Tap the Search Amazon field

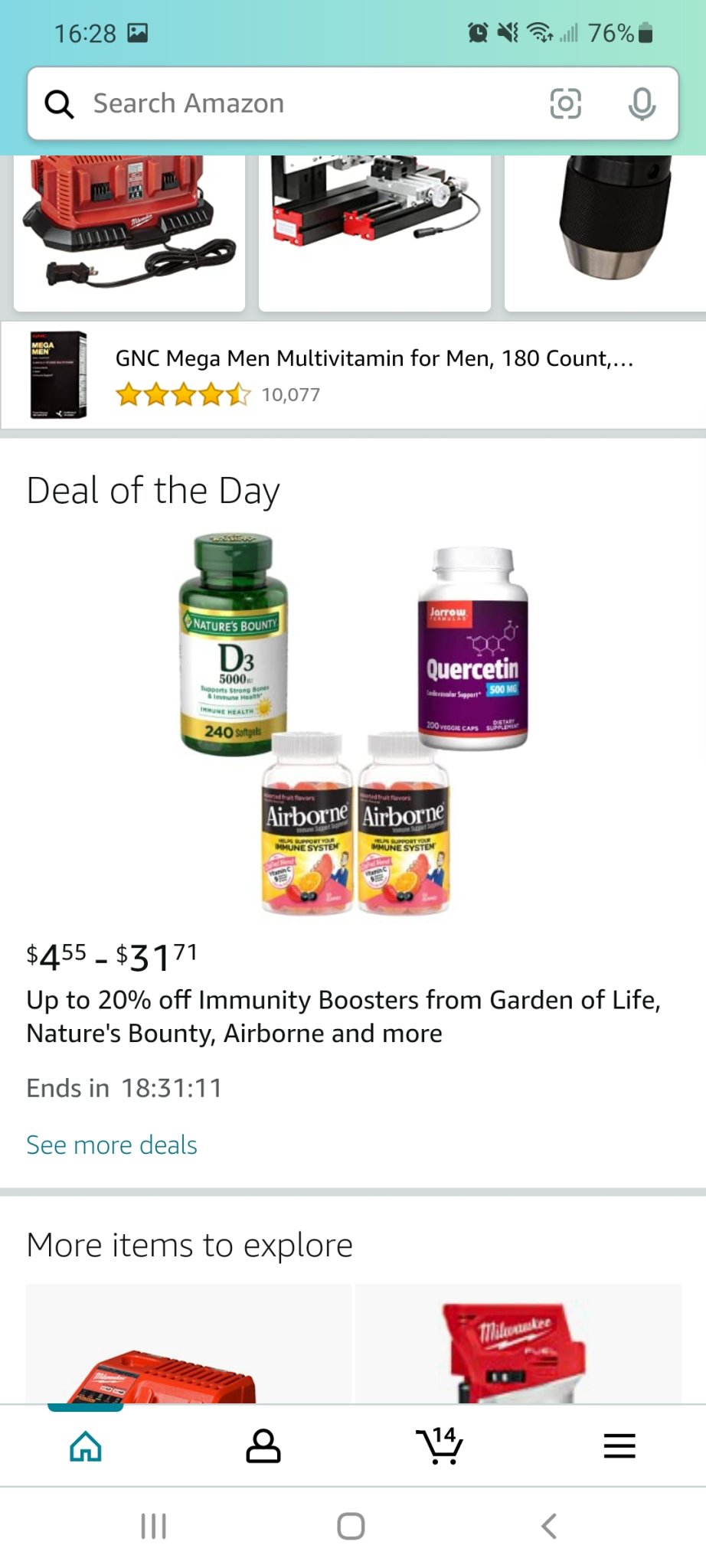(x=291, y=103)
